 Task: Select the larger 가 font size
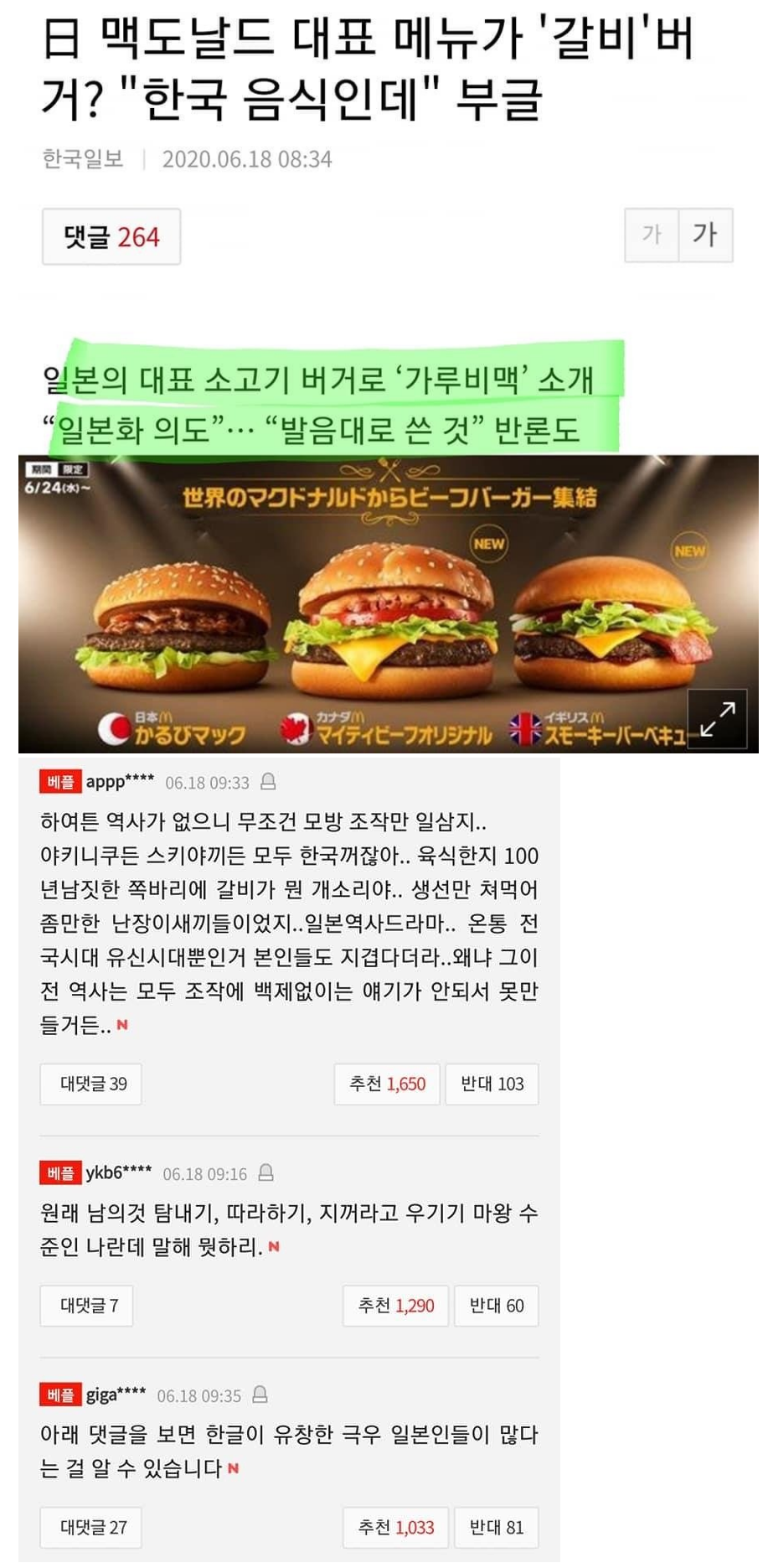(x=705, y=235)
